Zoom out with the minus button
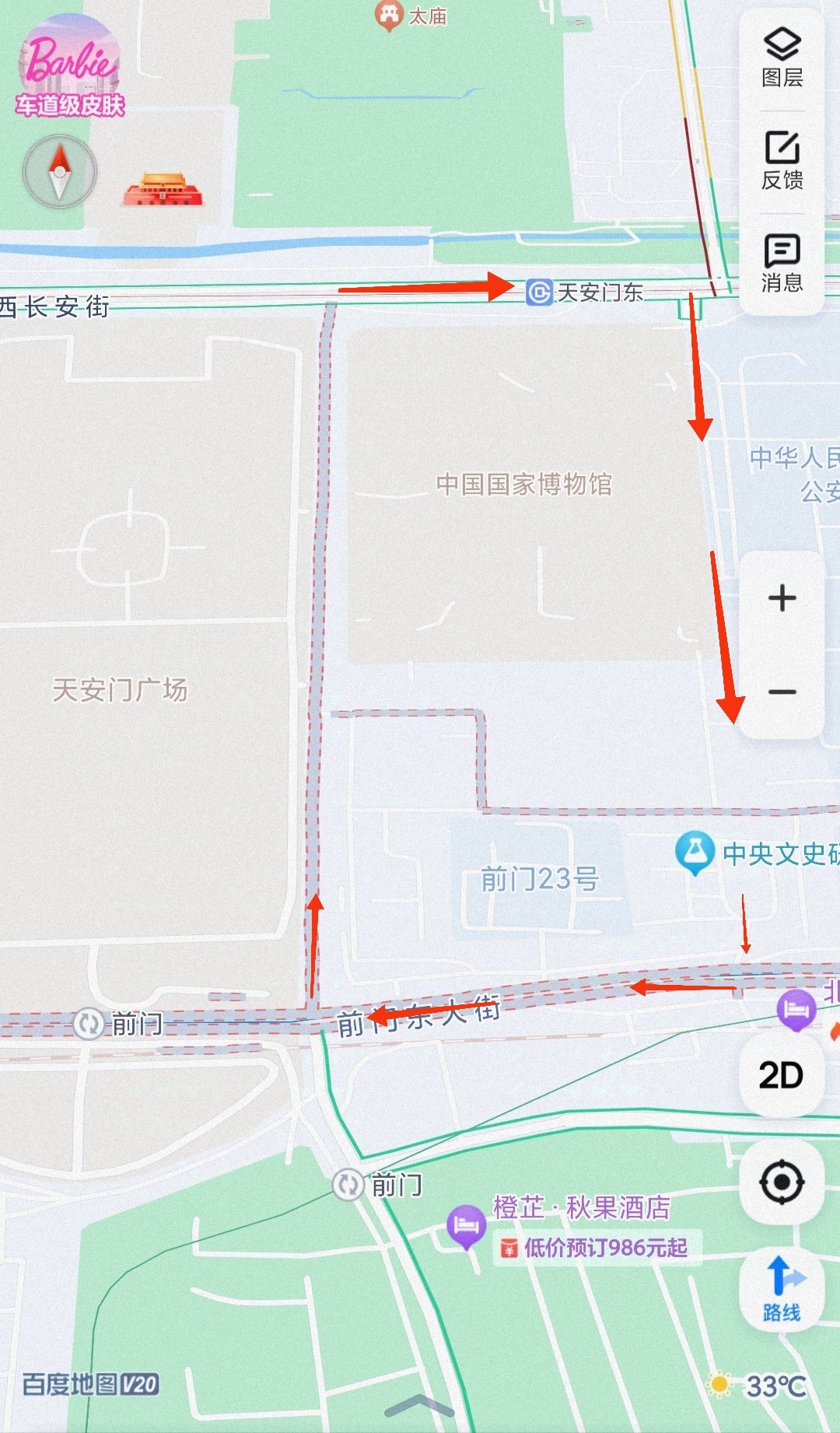 (782, 692)
